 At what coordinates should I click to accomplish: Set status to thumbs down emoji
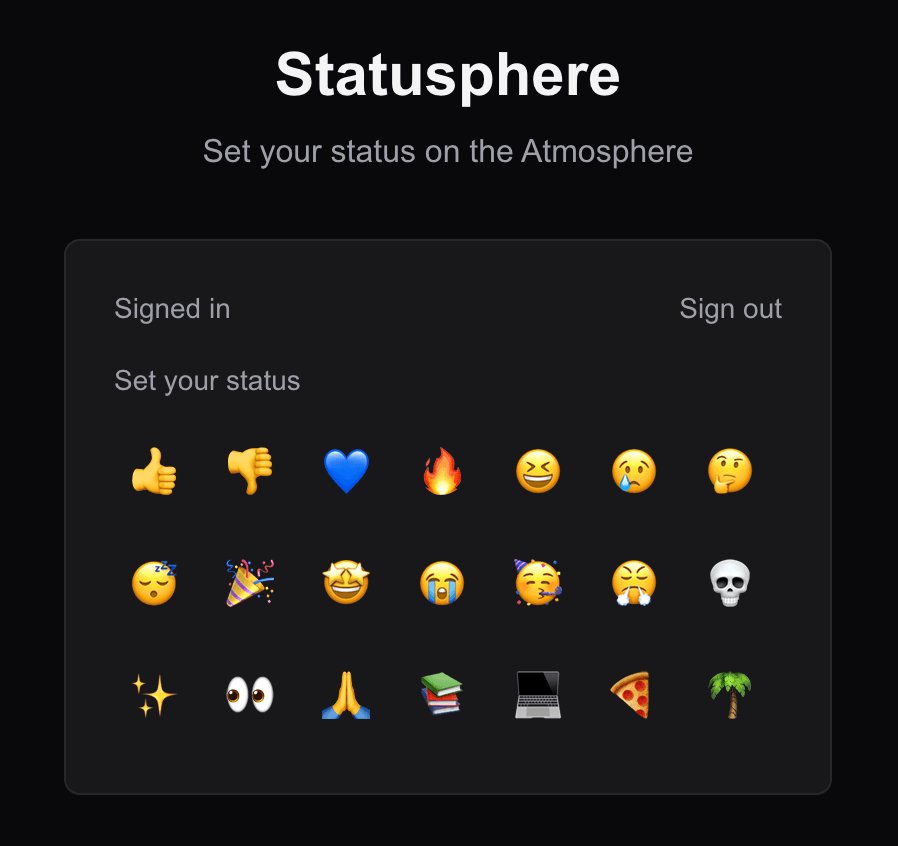click(250, 471)
